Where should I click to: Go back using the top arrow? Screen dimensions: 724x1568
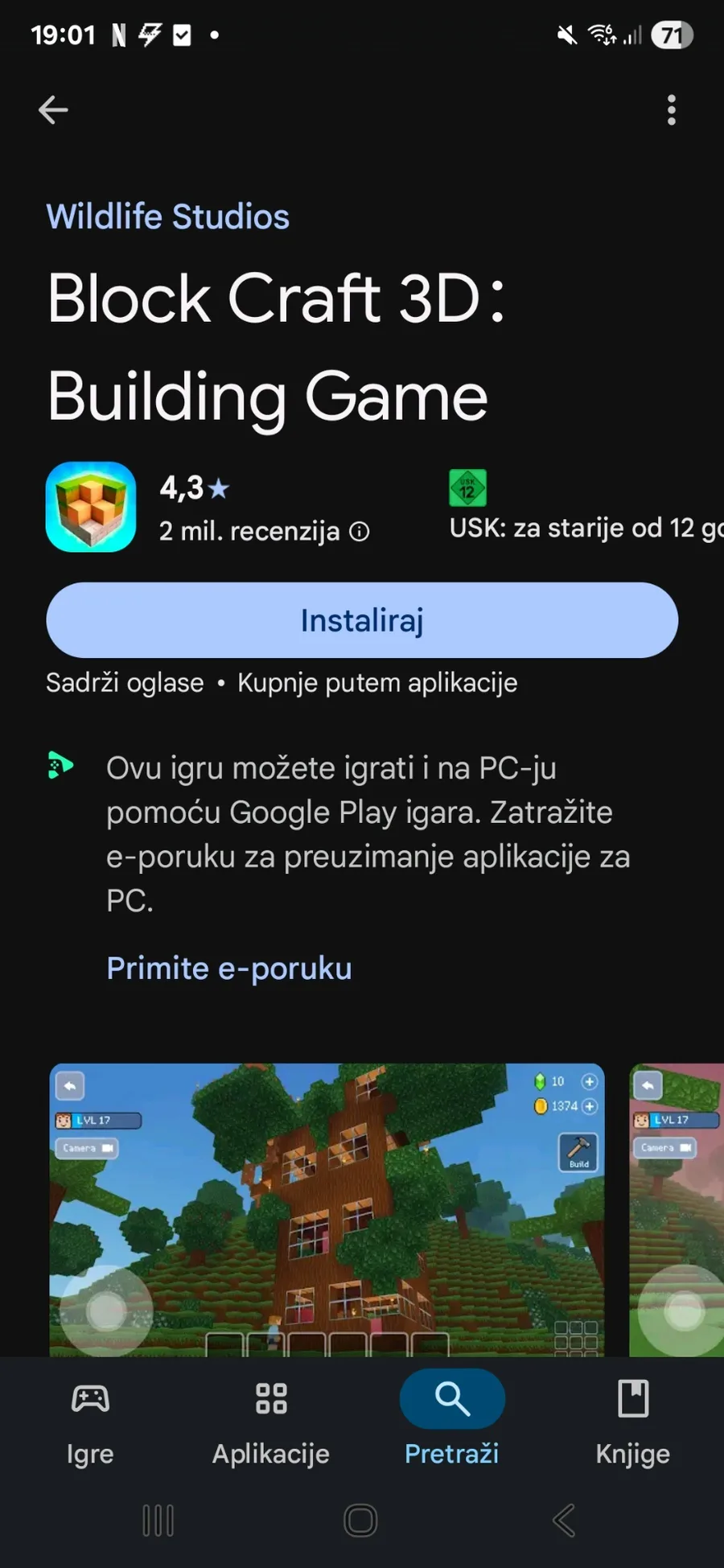click(53, 110)
